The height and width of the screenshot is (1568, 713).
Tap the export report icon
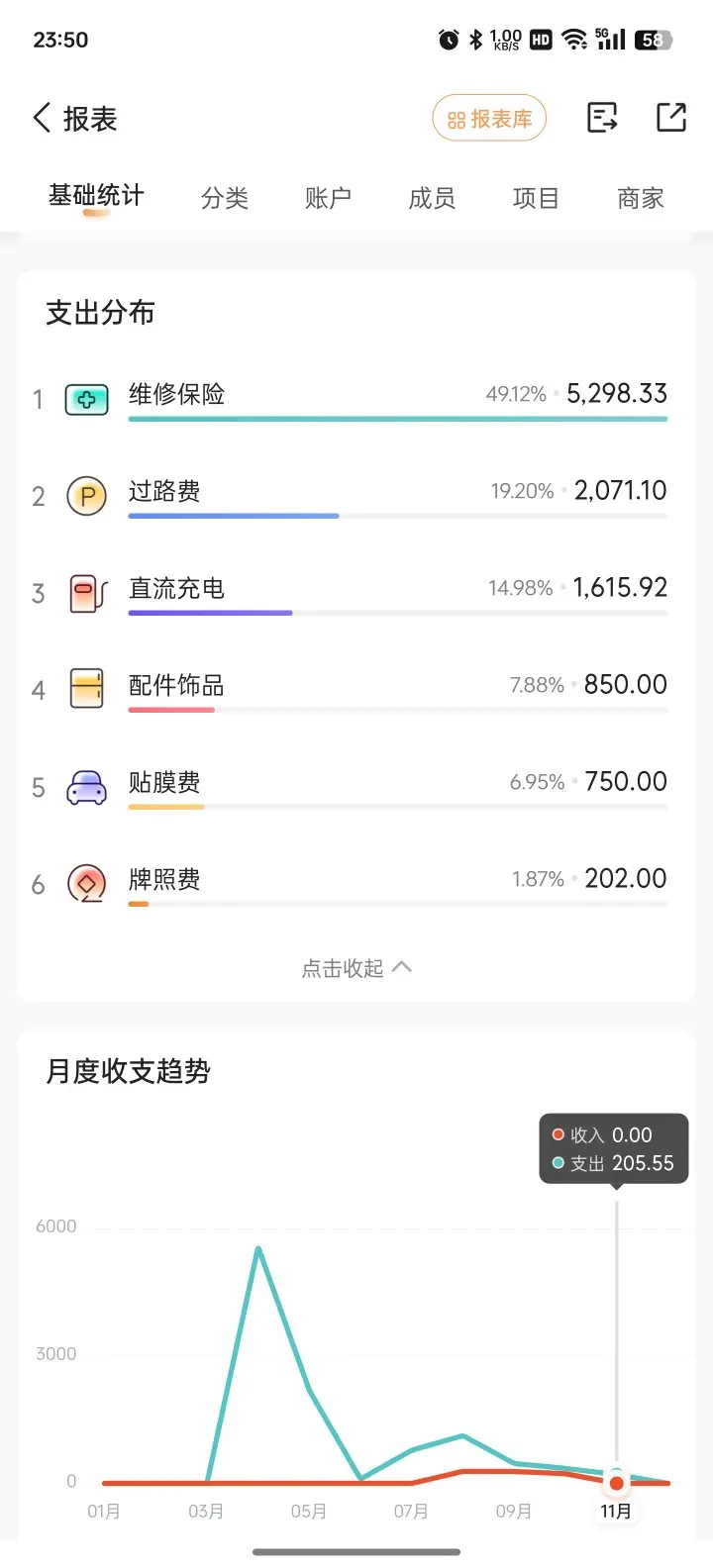[x=602, y=118]
